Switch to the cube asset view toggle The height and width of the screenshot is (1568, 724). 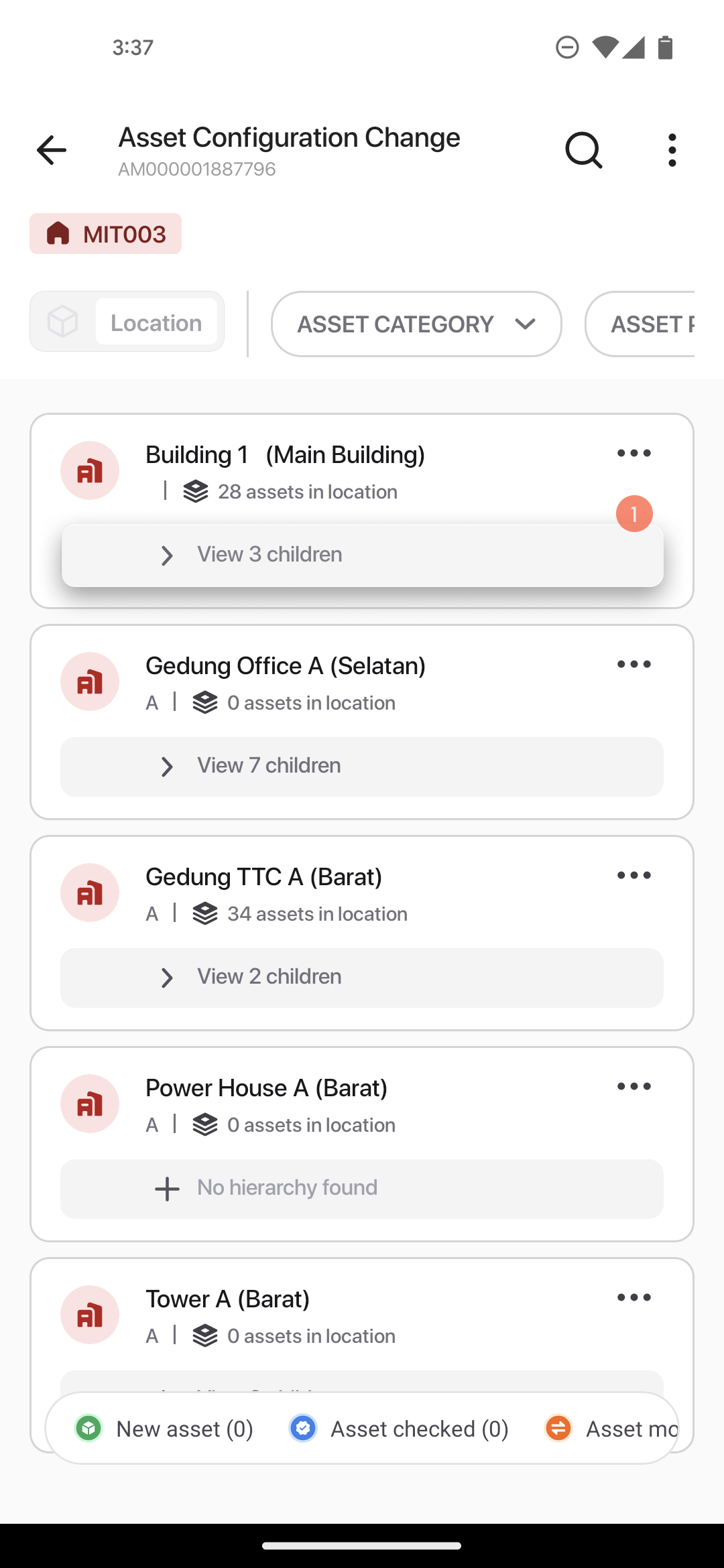click(x=63, y=322)
